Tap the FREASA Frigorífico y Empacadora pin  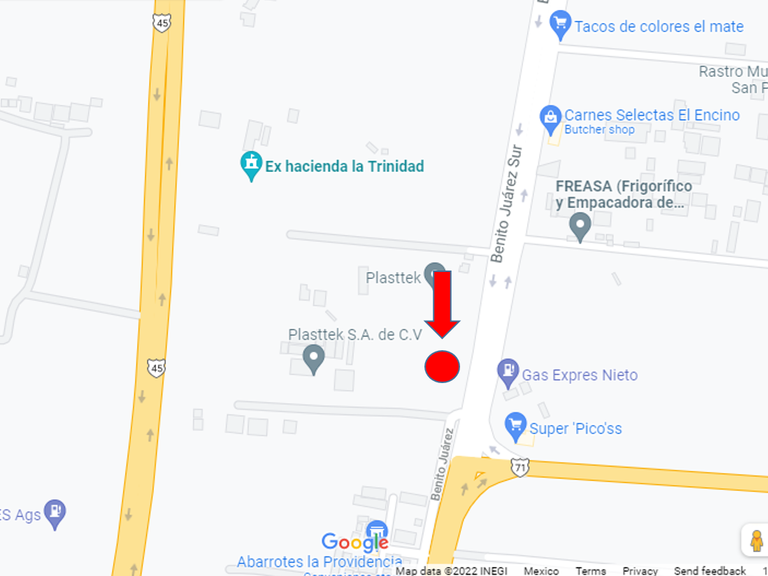[579, 228]
